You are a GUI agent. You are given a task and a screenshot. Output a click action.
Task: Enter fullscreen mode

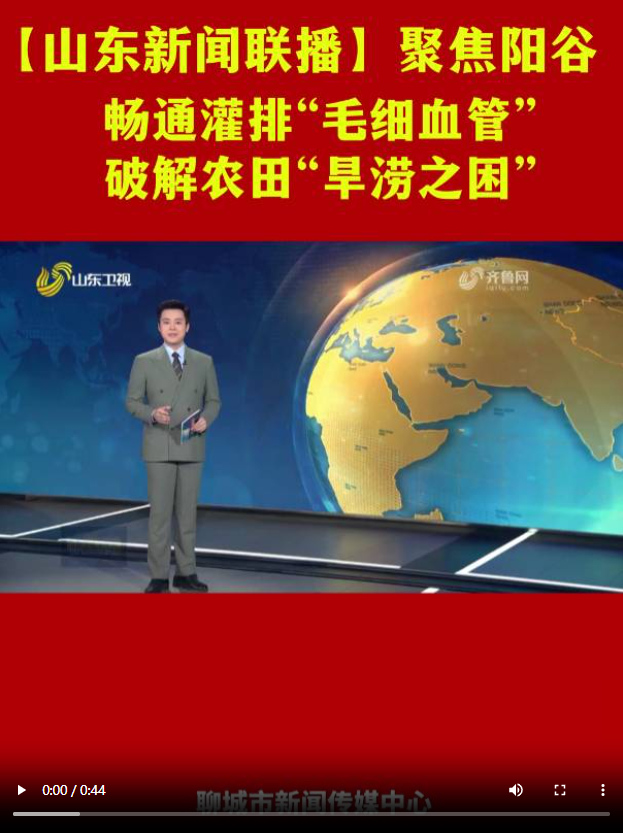560,790
